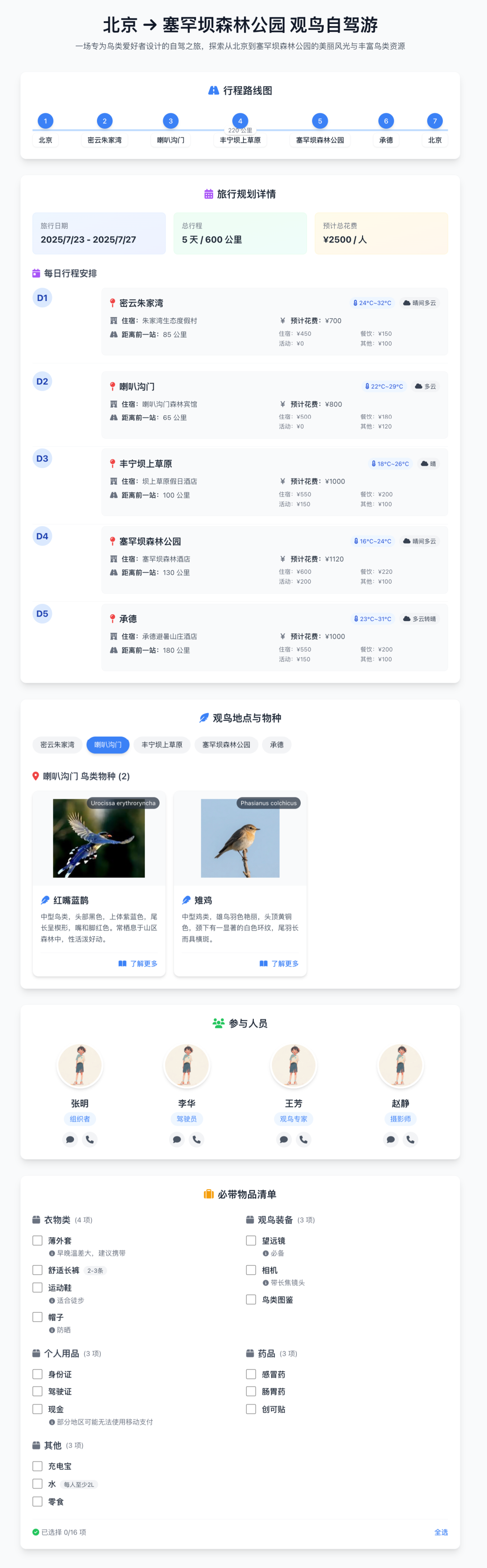
Task: Tap route stop 5 塞罕坝森林公园
Action: tap(320, 121)
